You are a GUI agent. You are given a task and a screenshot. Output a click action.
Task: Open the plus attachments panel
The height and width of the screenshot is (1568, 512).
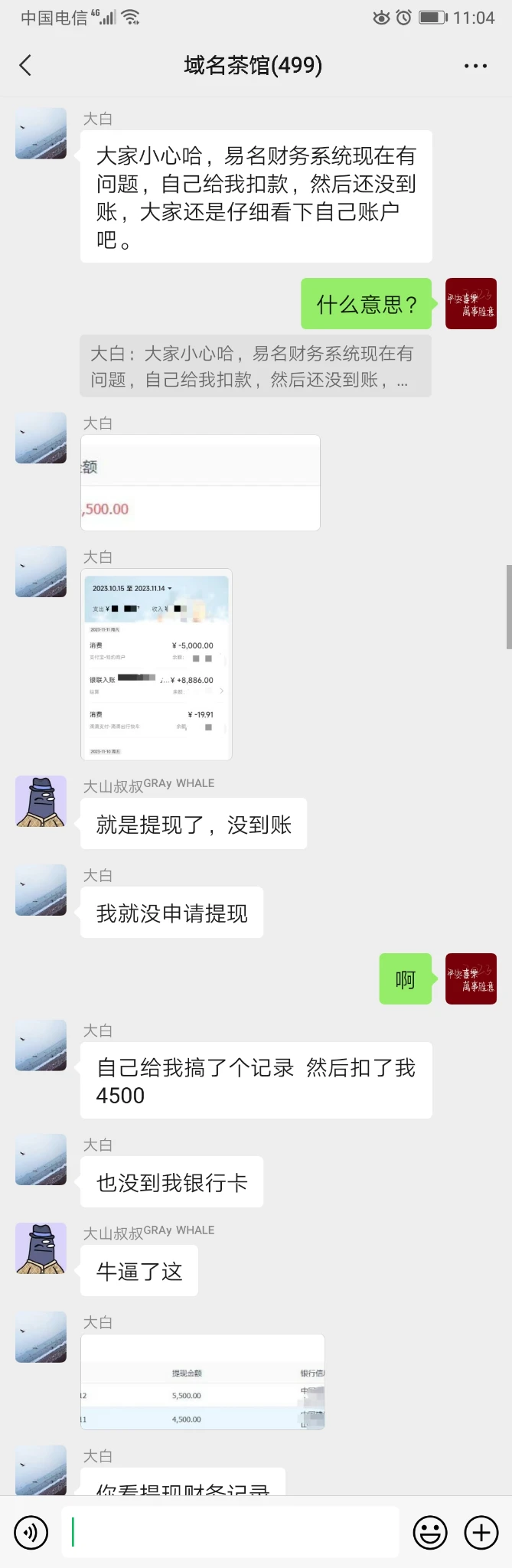(481, 1533)
